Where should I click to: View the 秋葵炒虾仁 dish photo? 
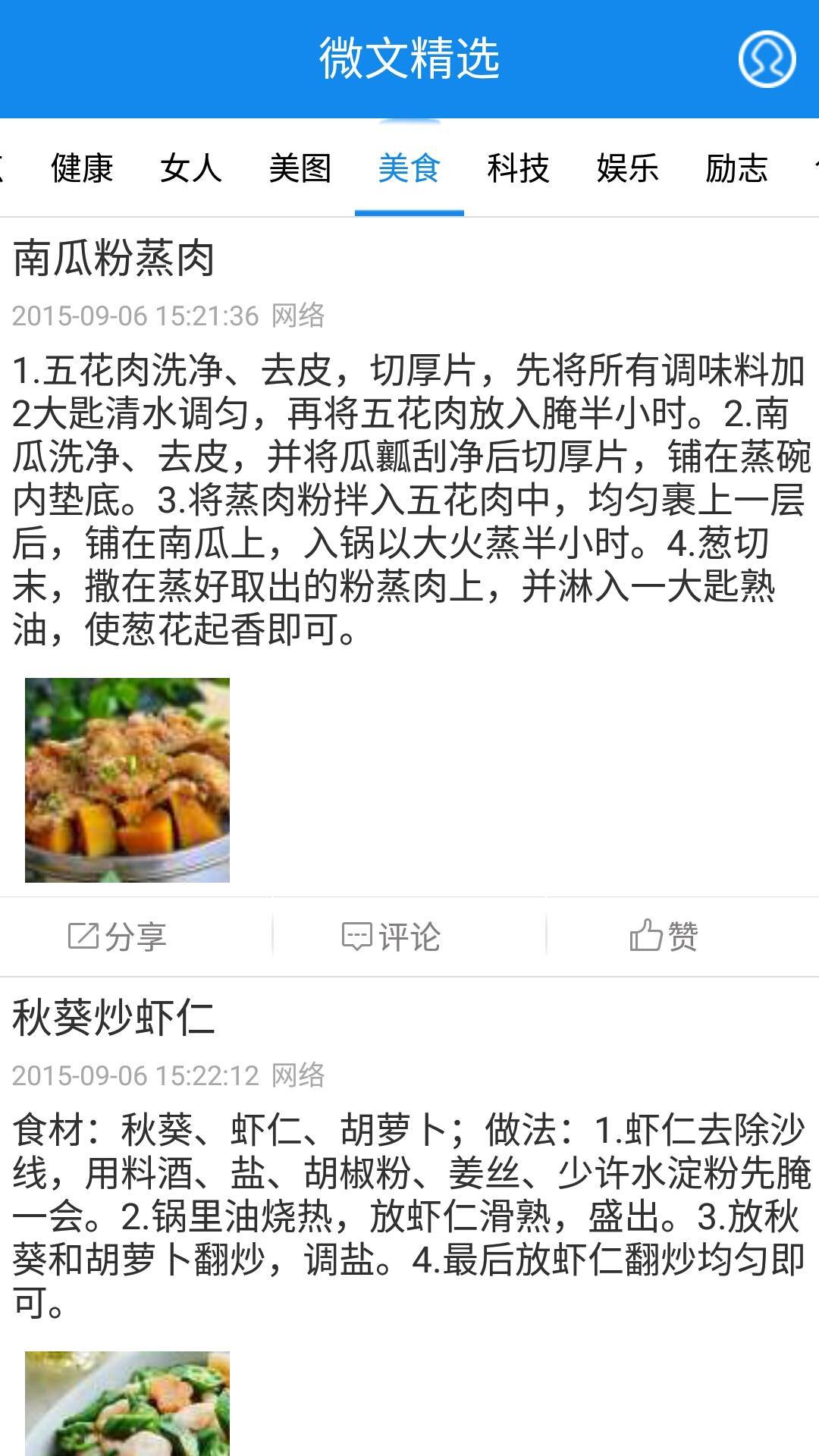(127, 1403)
